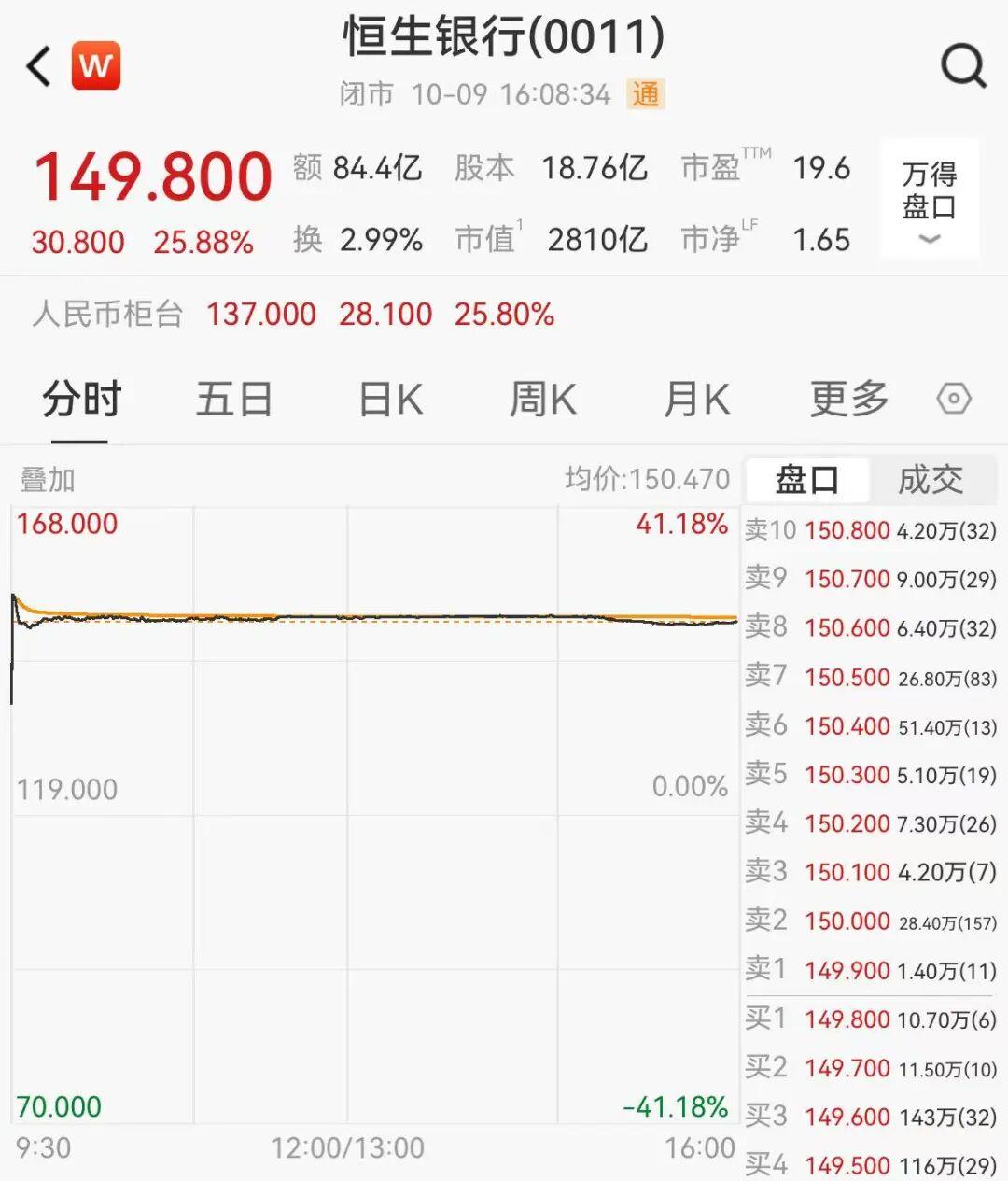The width and height of the screenshot is (1008, 1181).
Task: Switch to the 日K chart tab
Action: [390, 400]
